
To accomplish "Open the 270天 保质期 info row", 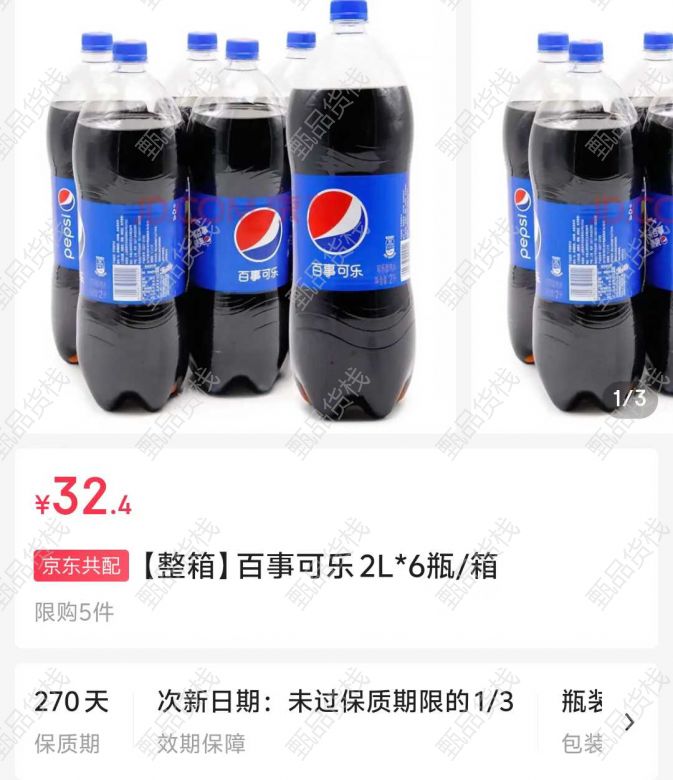I will [x=70, y=721].
